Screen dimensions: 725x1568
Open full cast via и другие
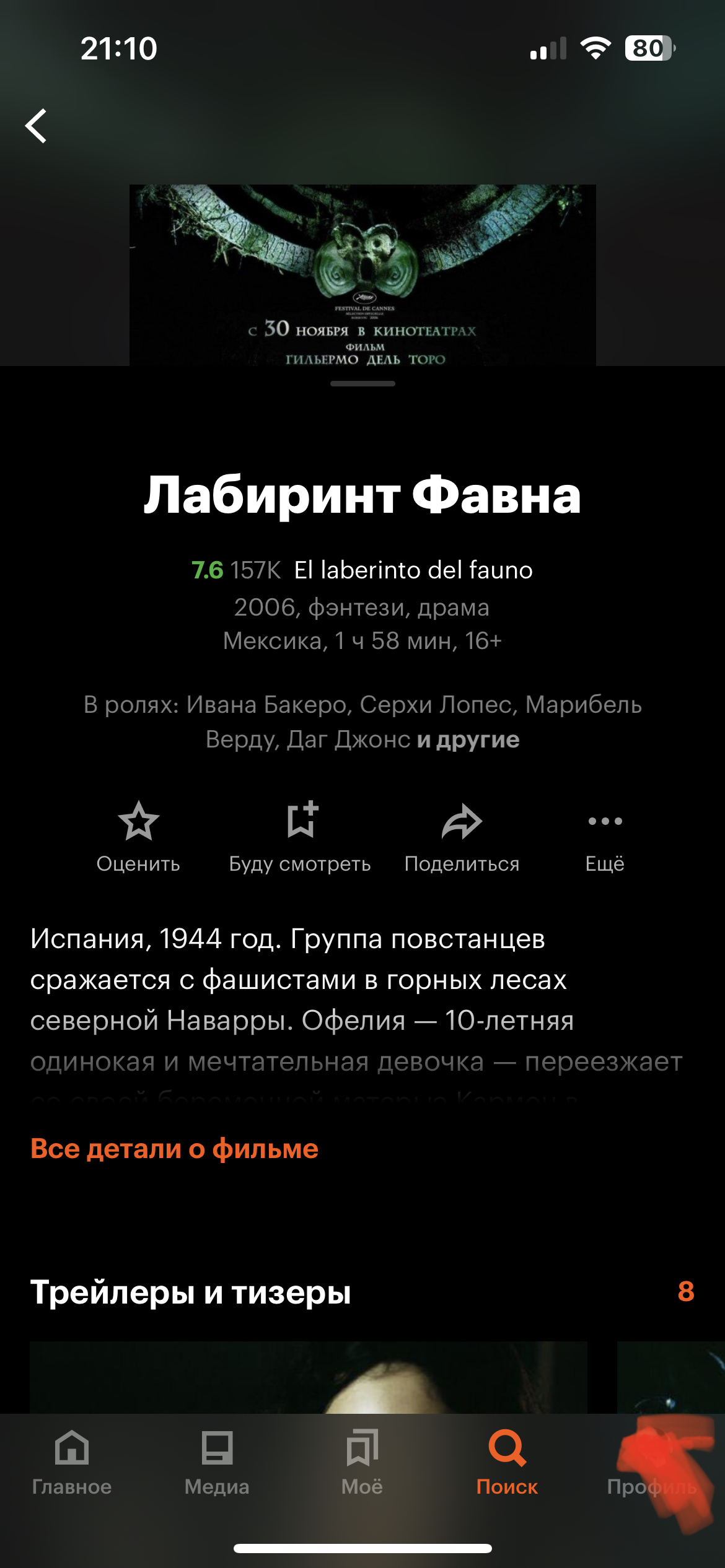click(x=468, y=739)
